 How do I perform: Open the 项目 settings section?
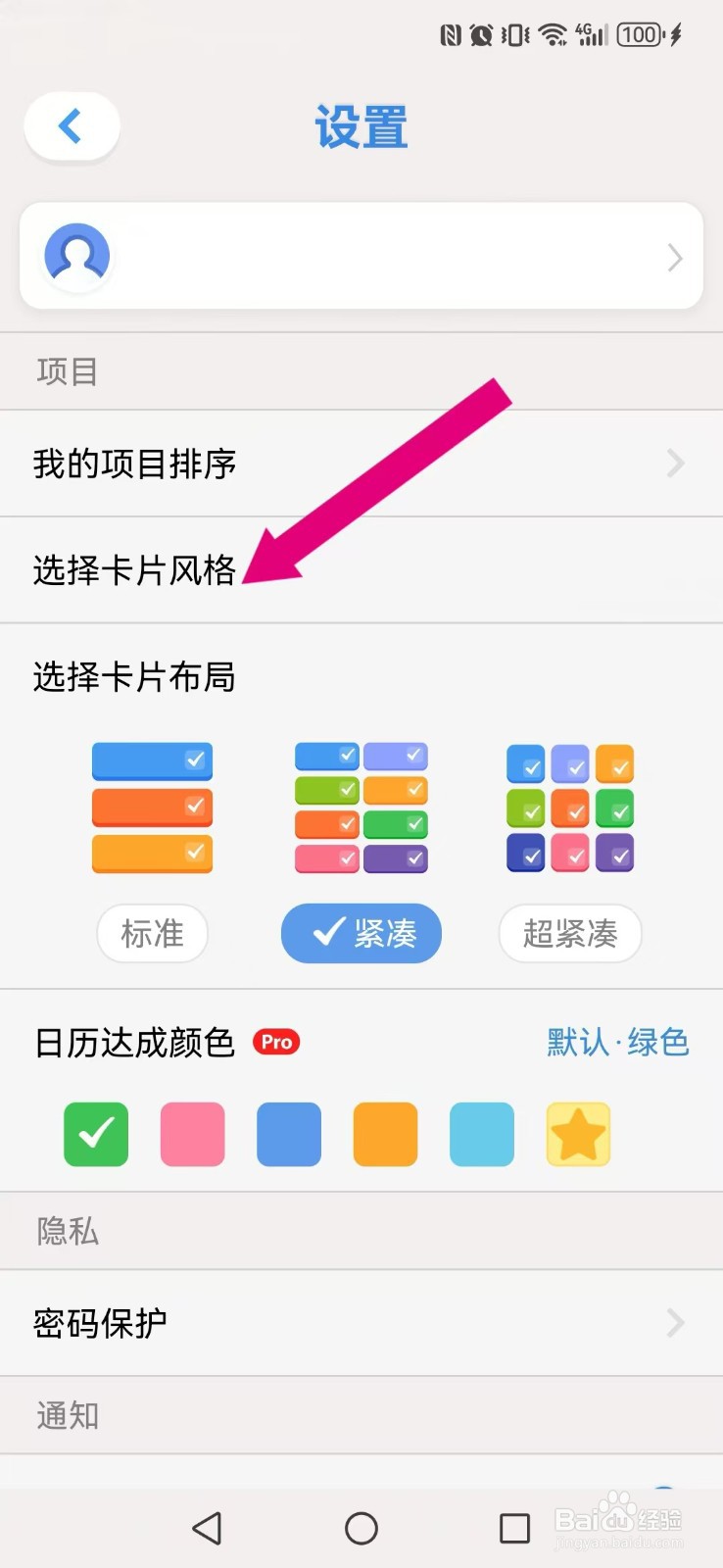pyautogui.click(x=65, y=371)
